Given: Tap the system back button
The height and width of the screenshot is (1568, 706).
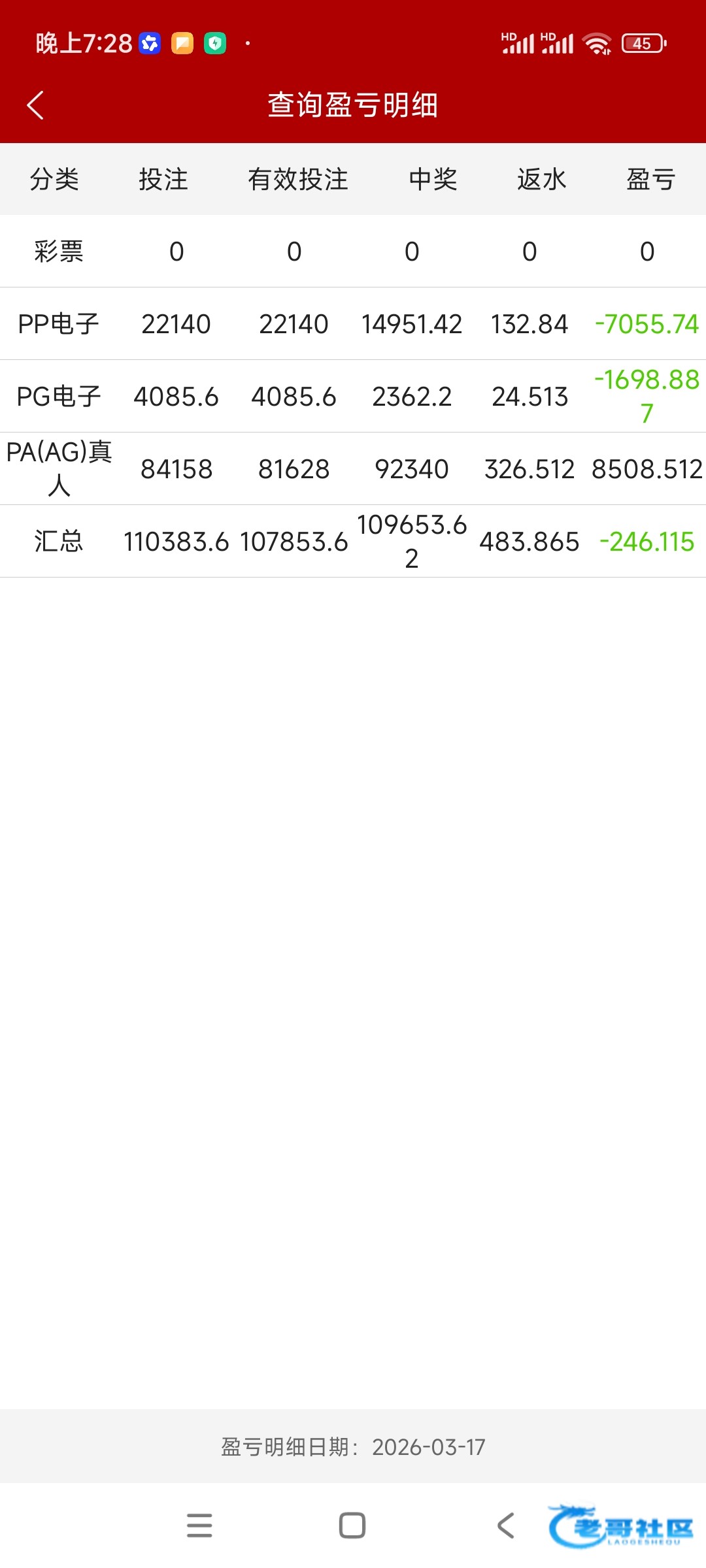Looking at the screenshot, I should [505, 1526].
